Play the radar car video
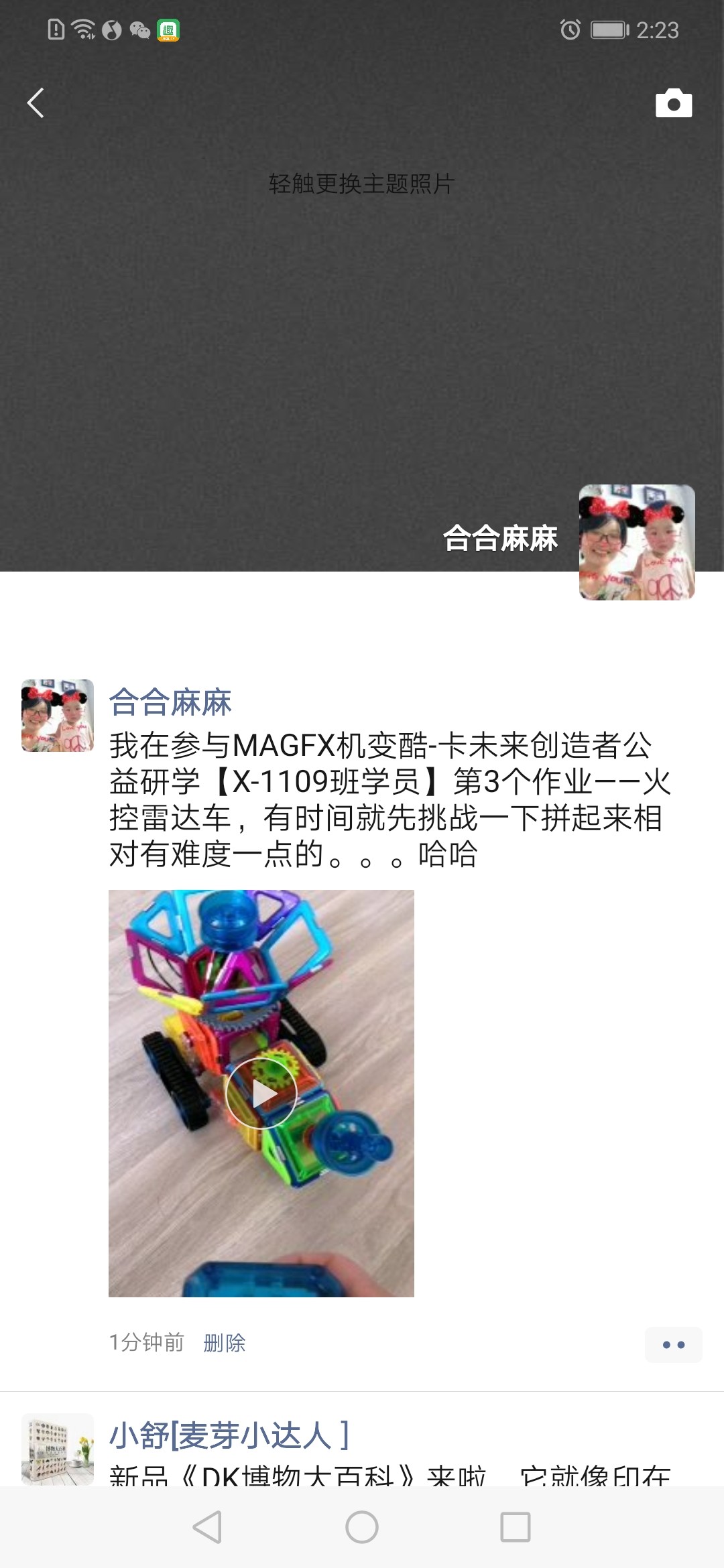 [x=261, y=1094]
